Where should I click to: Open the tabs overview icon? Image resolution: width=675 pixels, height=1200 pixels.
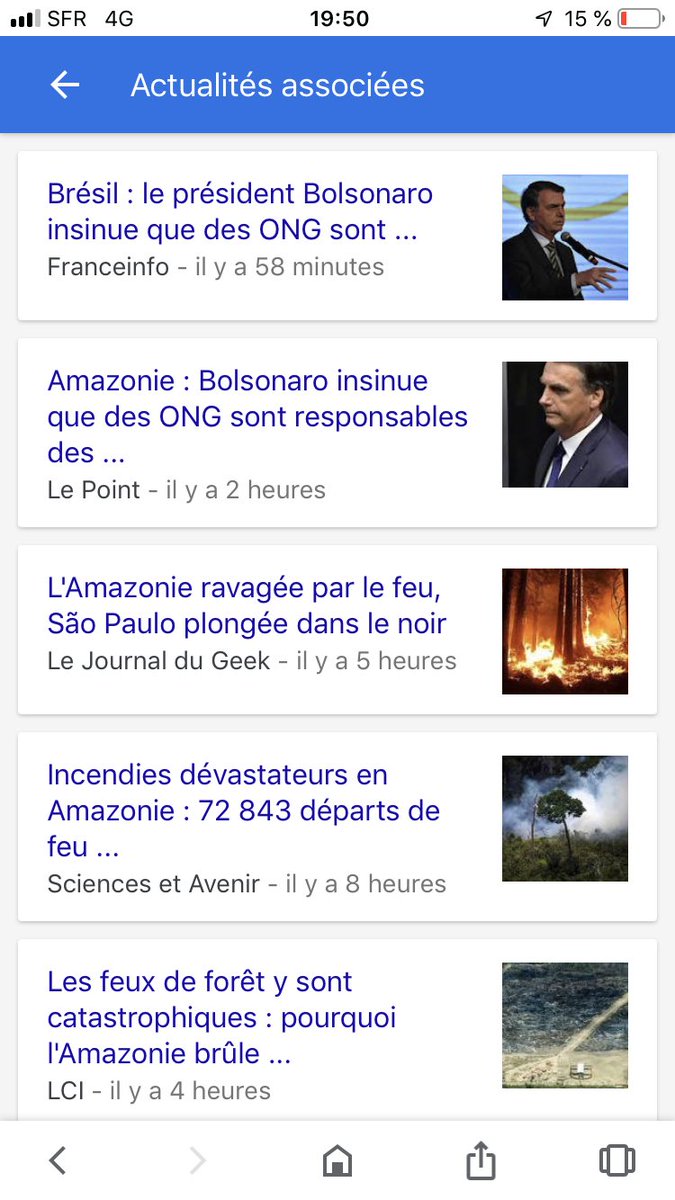[x=617, y=1160]
